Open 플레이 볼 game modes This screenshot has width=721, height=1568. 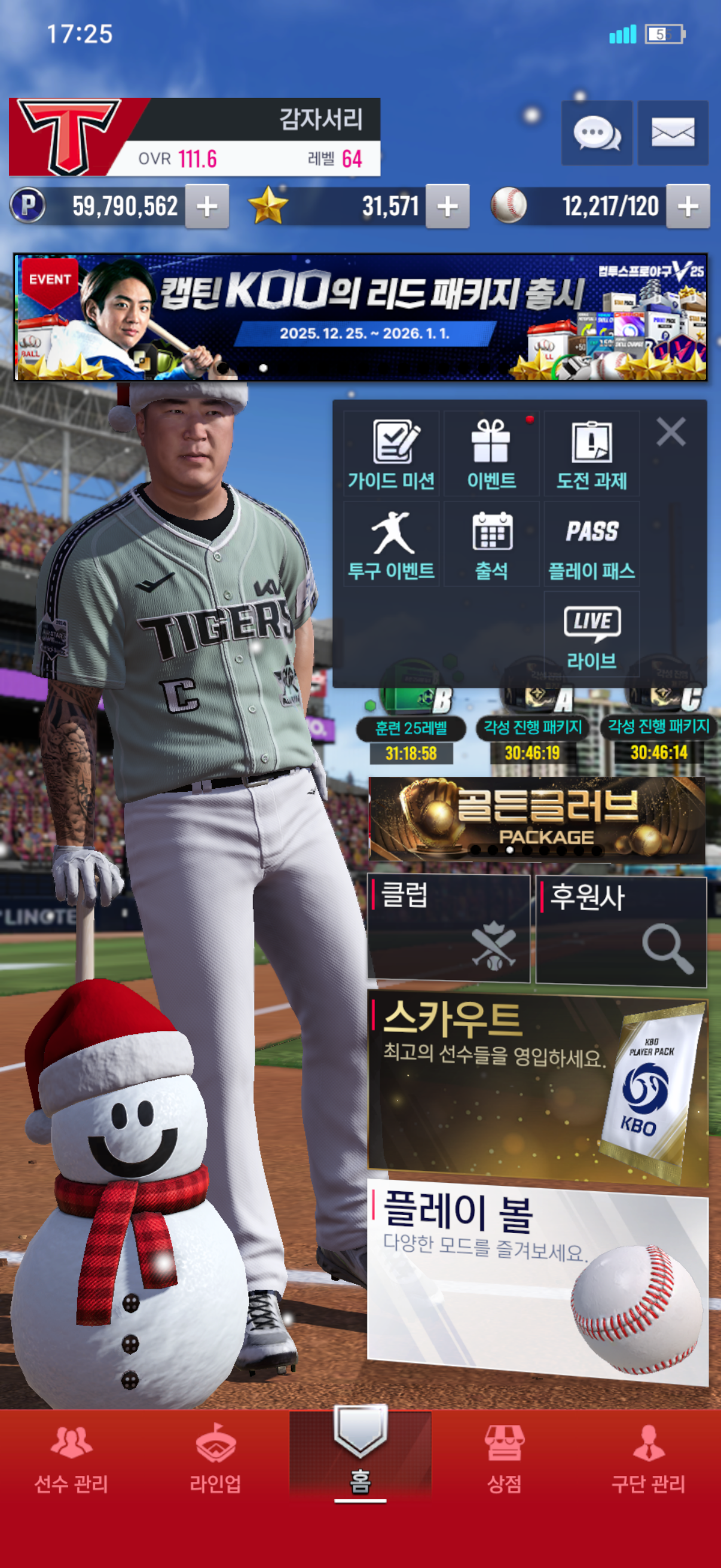point(537,1279)
